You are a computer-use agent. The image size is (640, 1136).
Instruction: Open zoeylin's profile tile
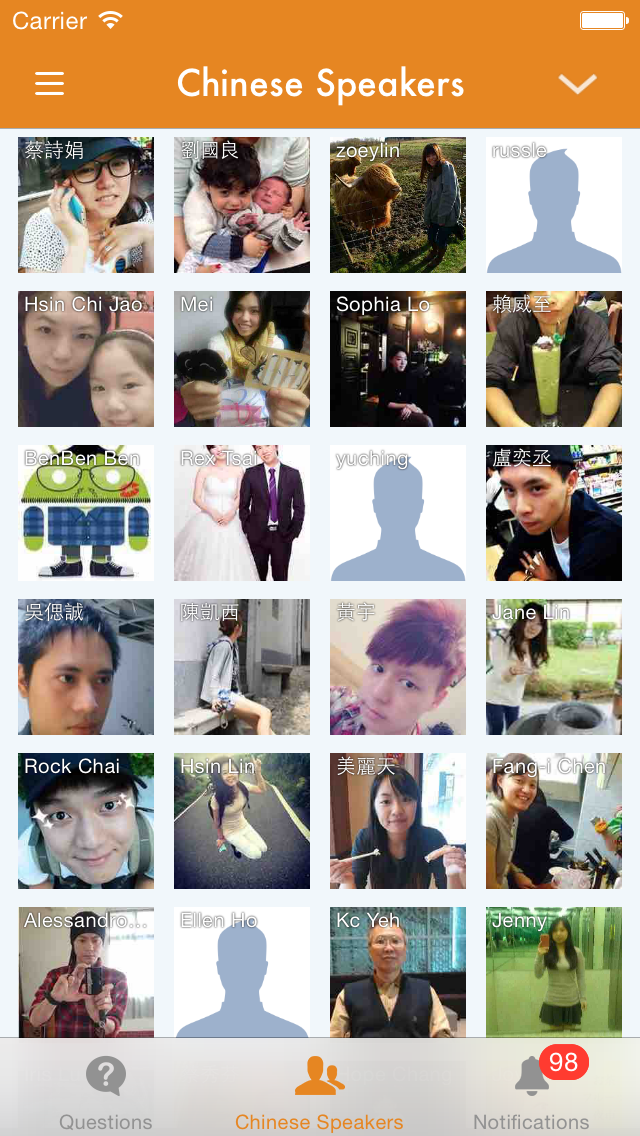click(398, 205)
